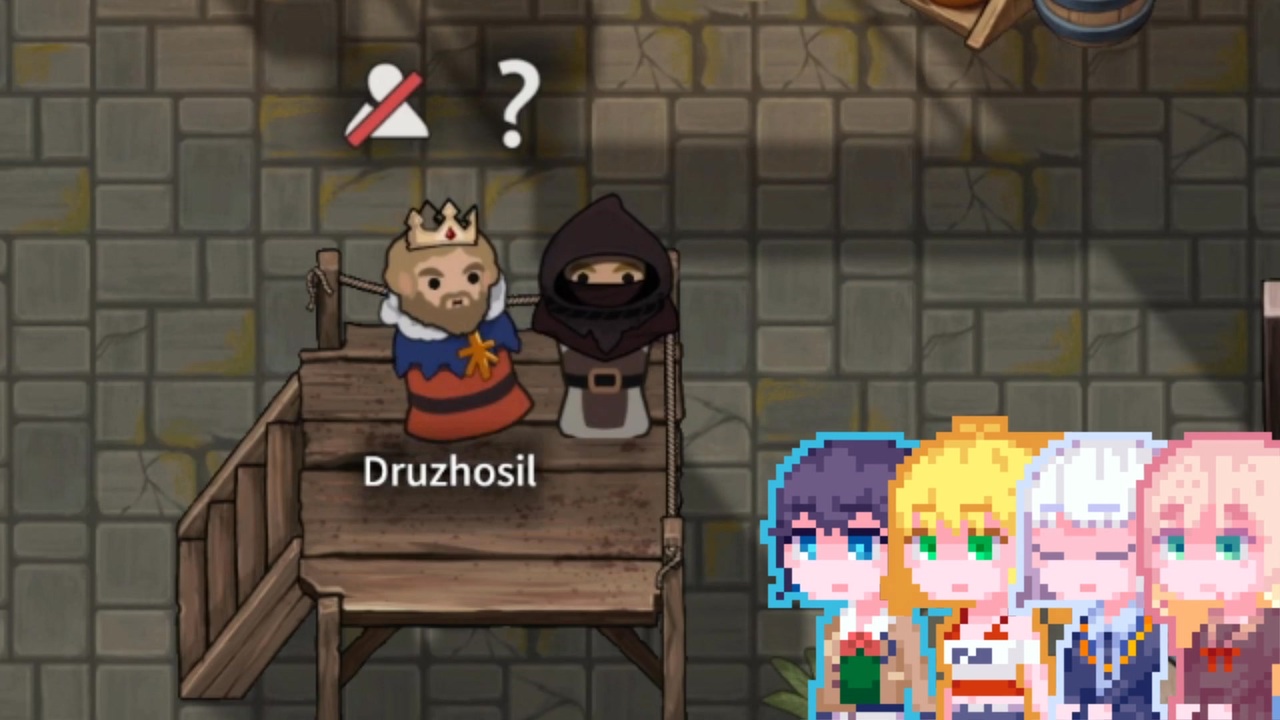Tap the question mark icon above the king
The height and width of the screenshot is (720, 1280).
[516, 104]
